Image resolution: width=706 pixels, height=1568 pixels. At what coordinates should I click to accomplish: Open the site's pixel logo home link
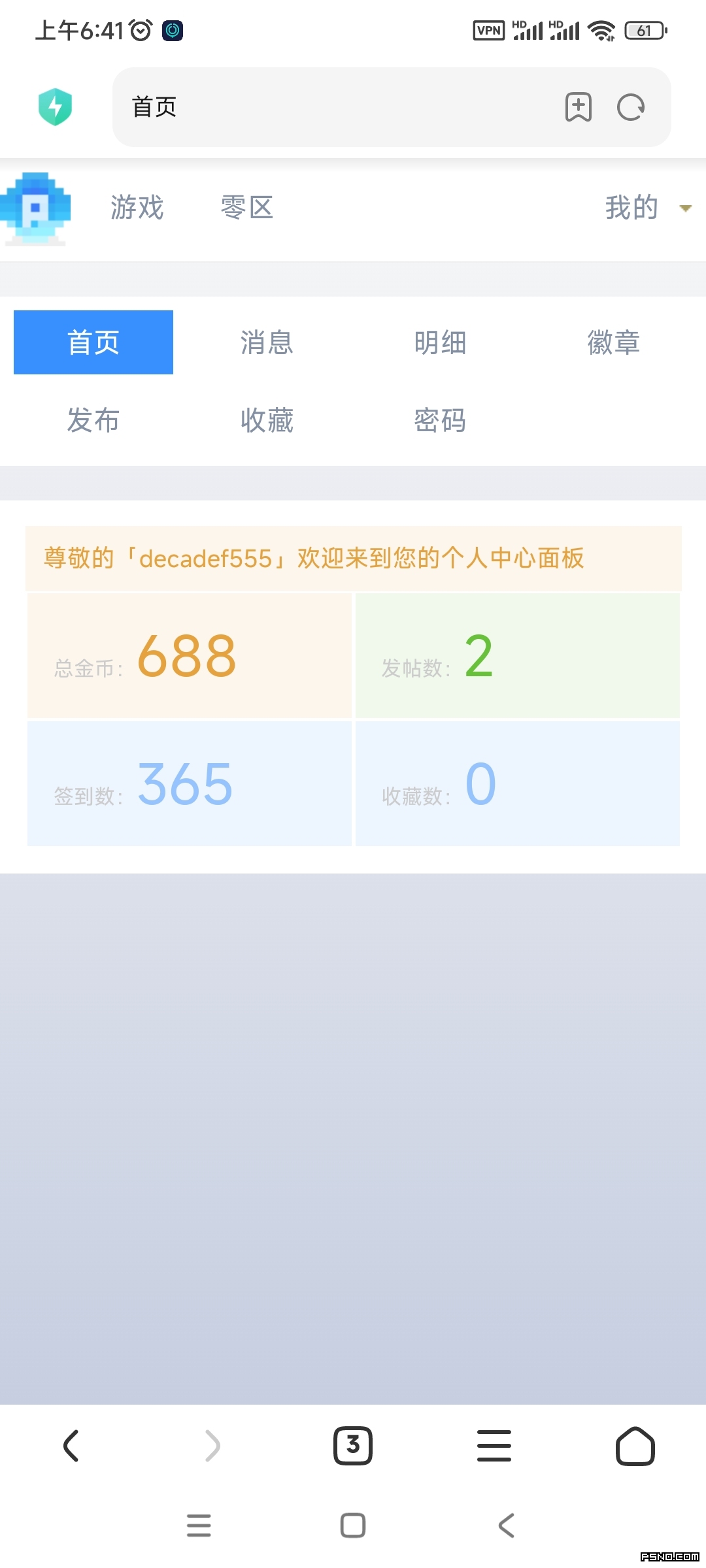point(36,209)
